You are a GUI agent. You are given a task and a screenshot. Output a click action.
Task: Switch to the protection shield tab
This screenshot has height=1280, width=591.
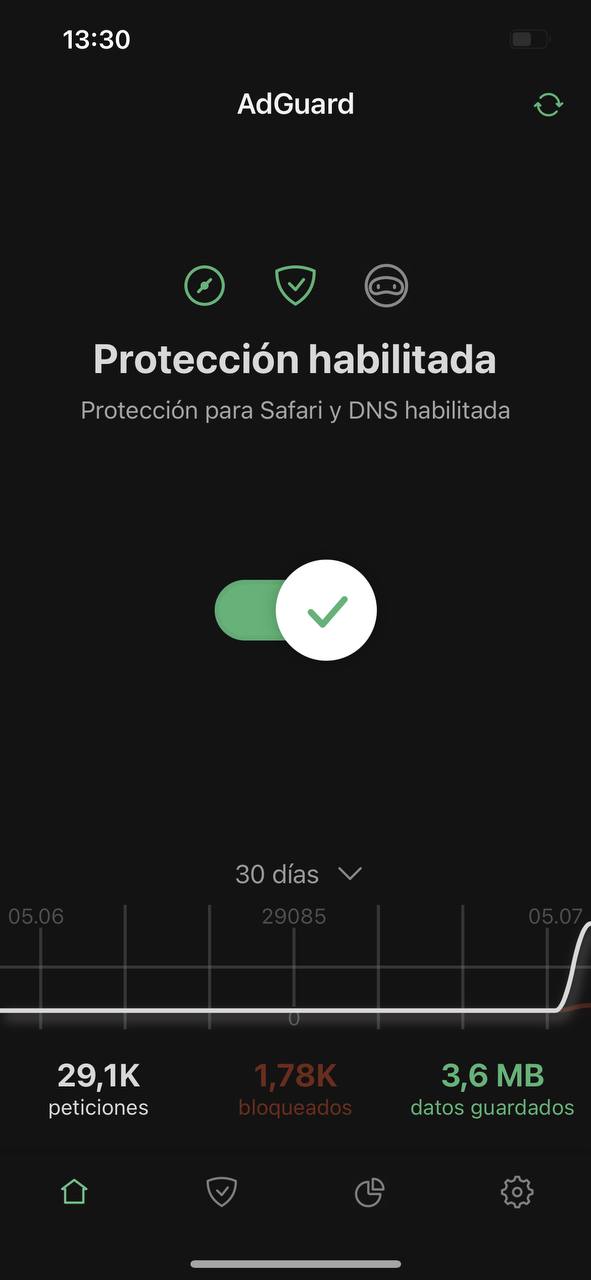click(221, 1191)
